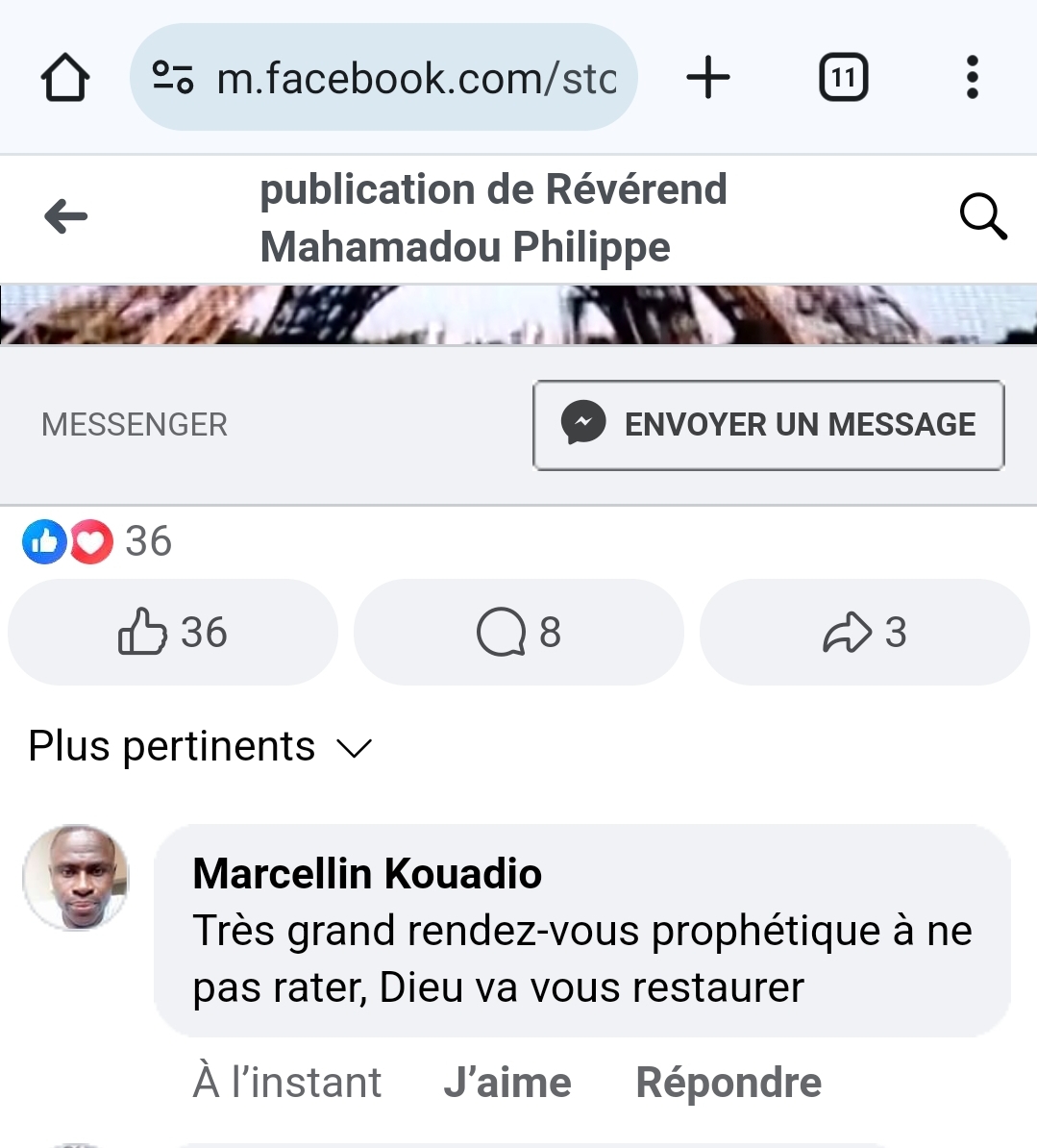Share this publication

[865, 633]
